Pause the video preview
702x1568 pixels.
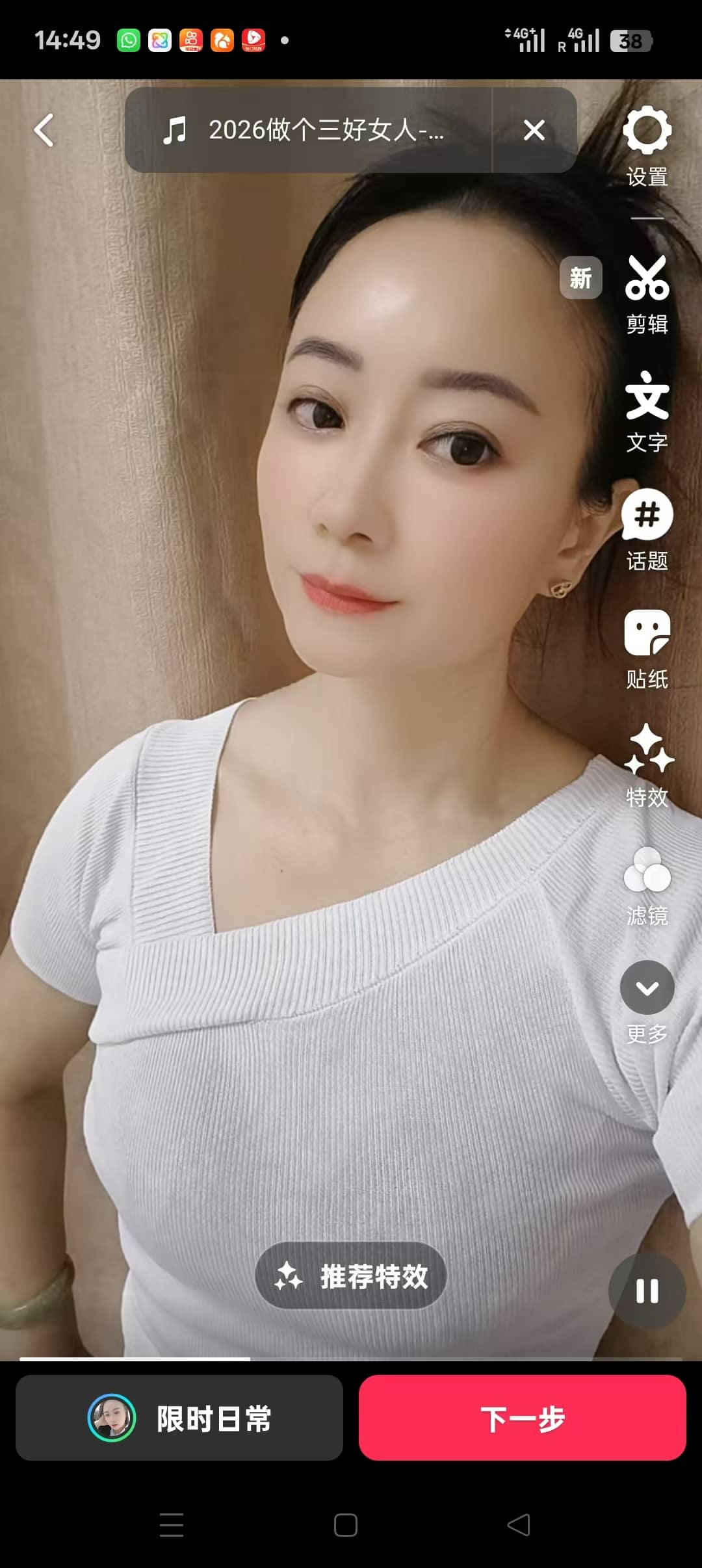point(647,1291)
